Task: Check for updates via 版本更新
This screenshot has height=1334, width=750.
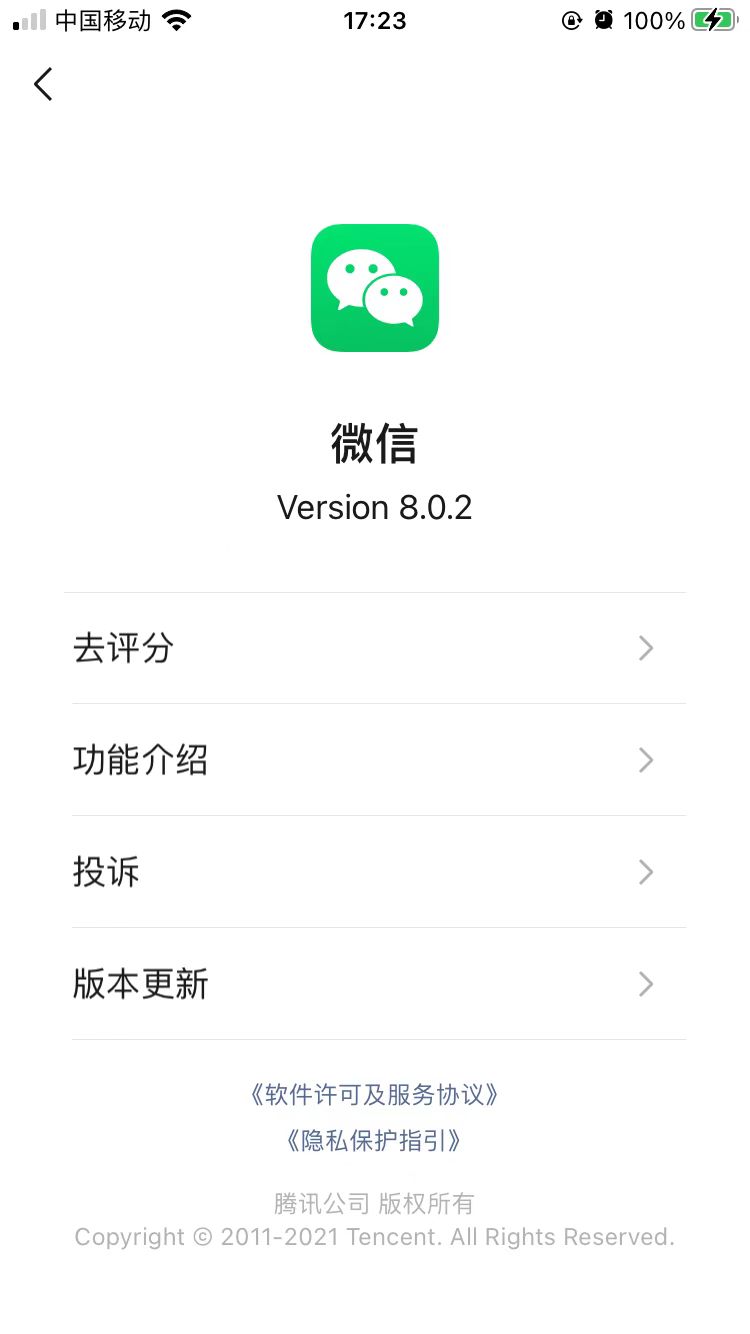Action: 375,984
